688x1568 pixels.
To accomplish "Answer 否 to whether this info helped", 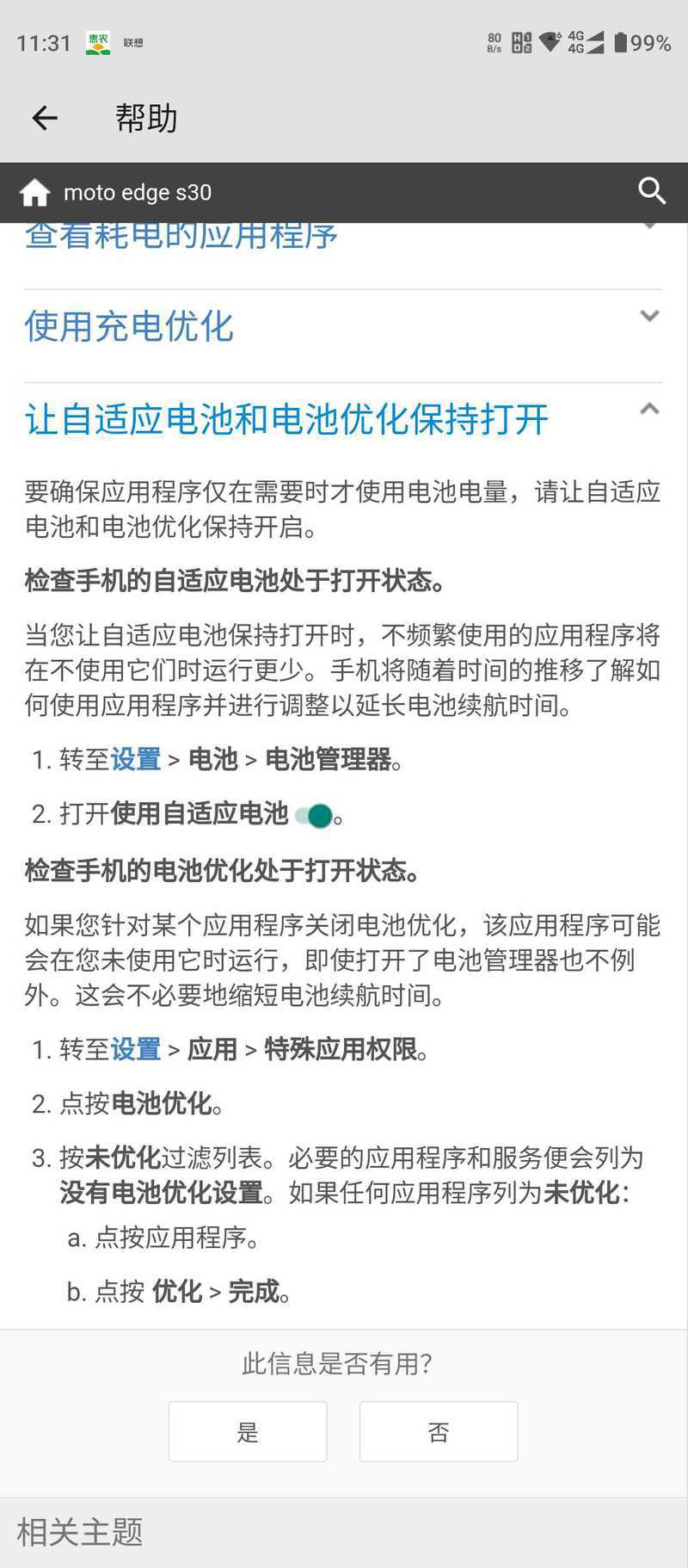I will click(x=439, y=1431).
